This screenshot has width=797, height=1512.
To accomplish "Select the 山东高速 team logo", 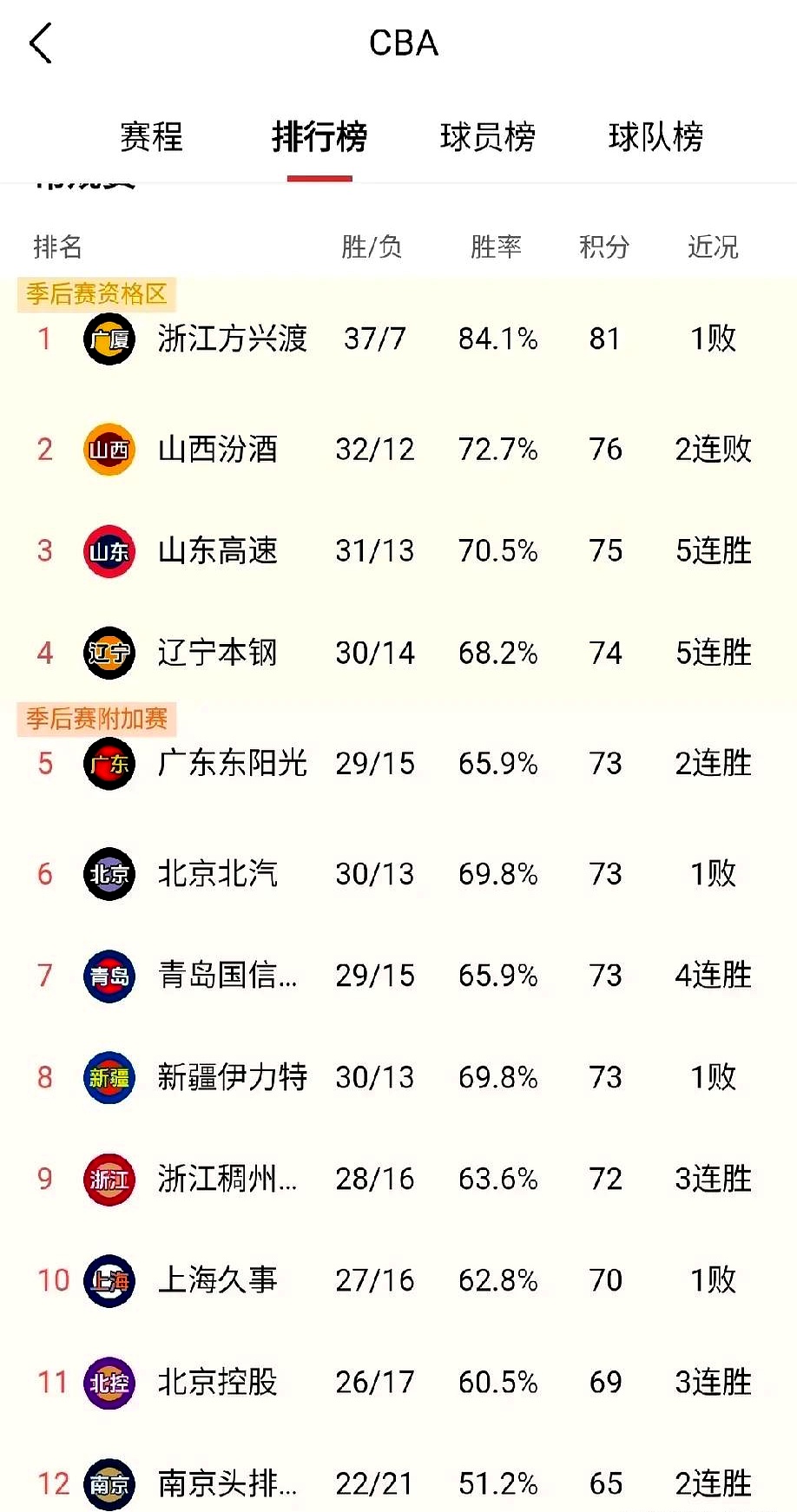I will pos(109,551).
